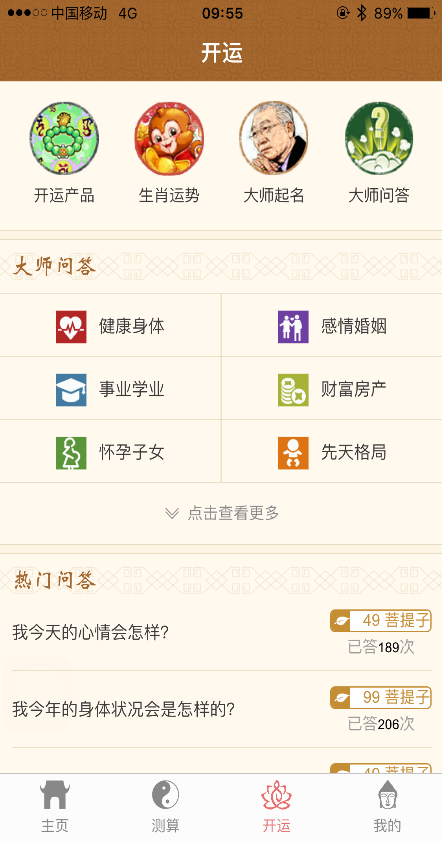Switch to the 测算 tab
442x841 pixels.
point(166,807)
